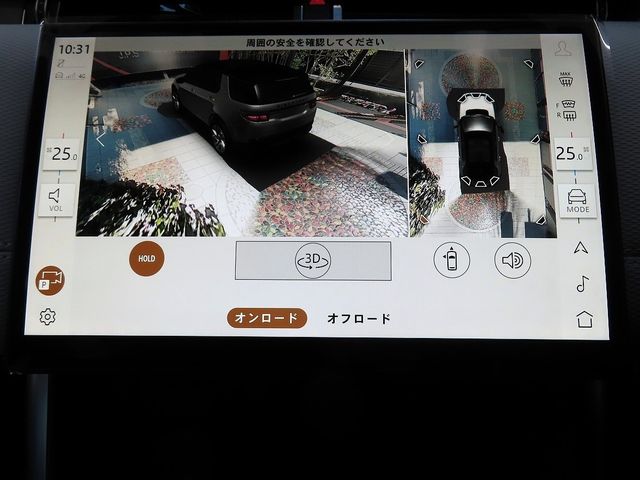Open the music media shortcut
This screenshot has height=480, width=640.
pos(582,284)
